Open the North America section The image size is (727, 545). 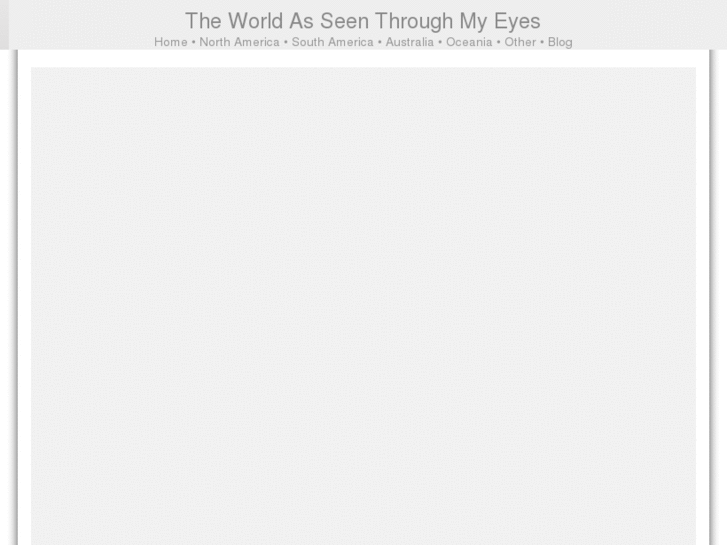tap(239, 42)
